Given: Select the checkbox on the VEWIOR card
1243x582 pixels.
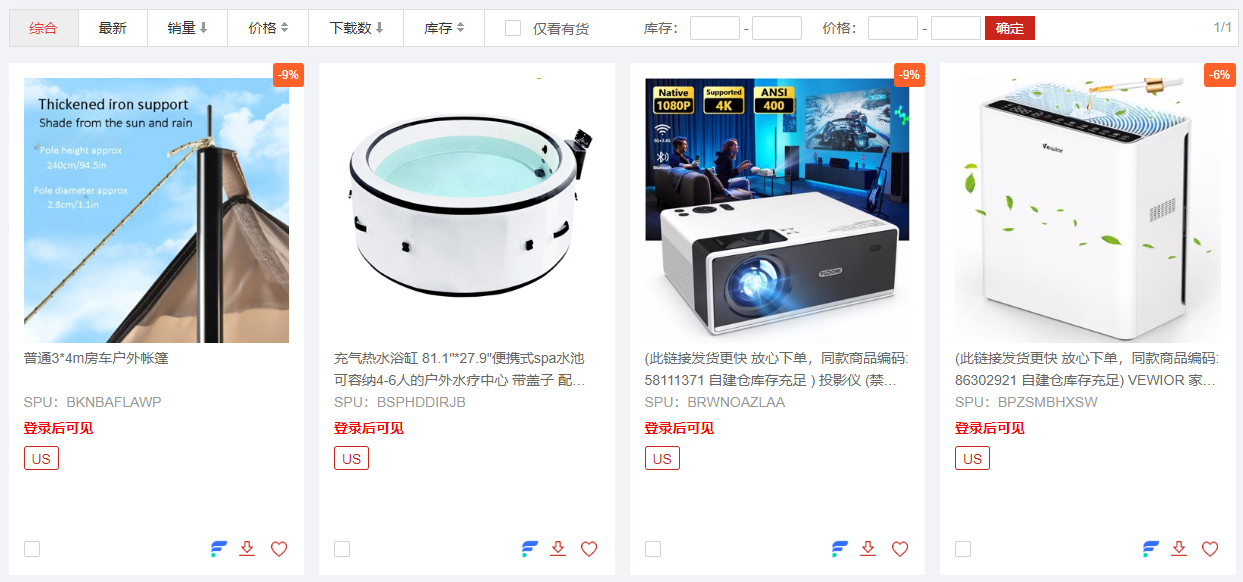Looking at the screenshot, I should [x=963, y=549].
